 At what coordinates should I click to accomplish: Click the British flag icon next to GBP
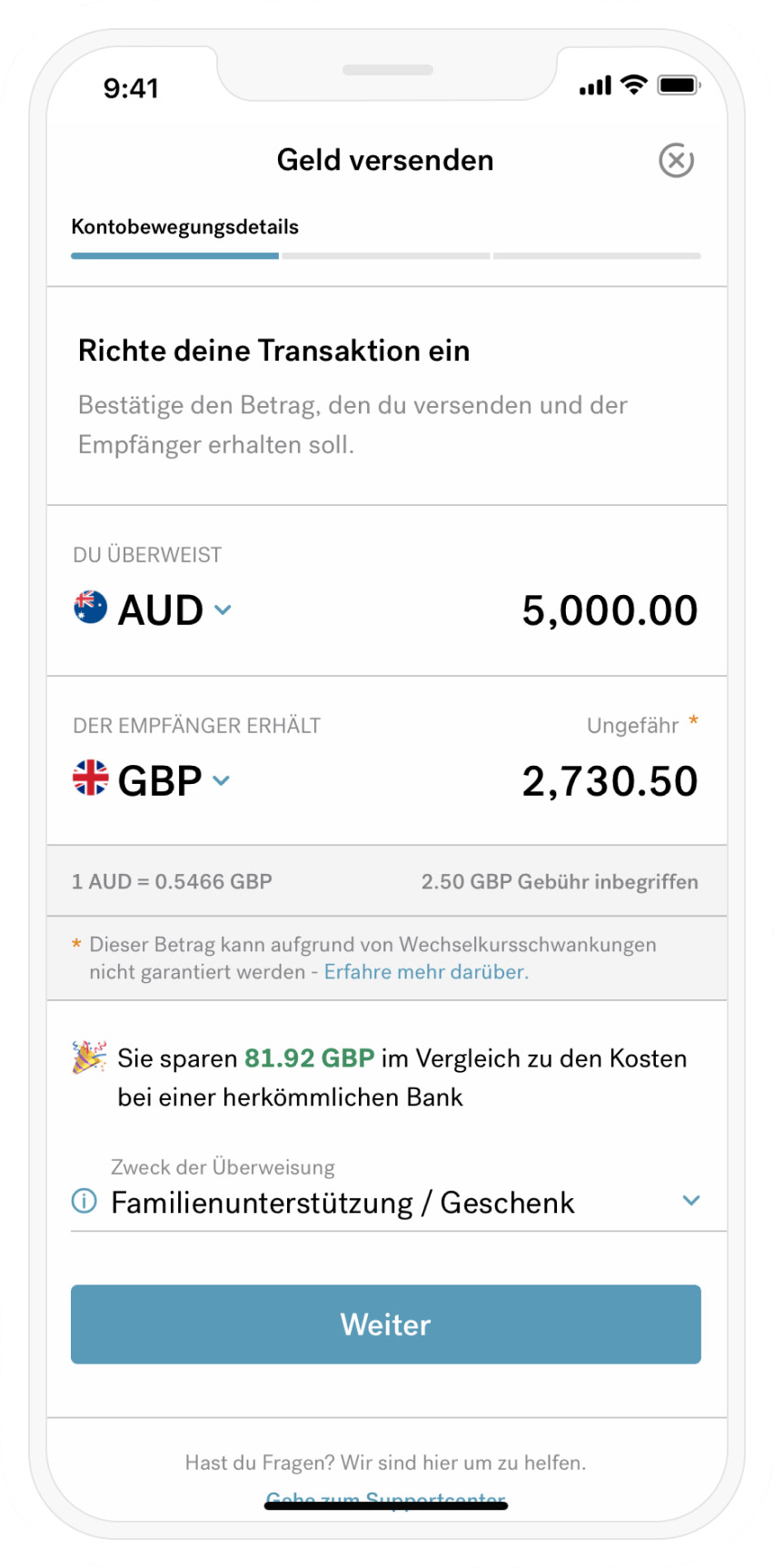click(x=89, y=779)
